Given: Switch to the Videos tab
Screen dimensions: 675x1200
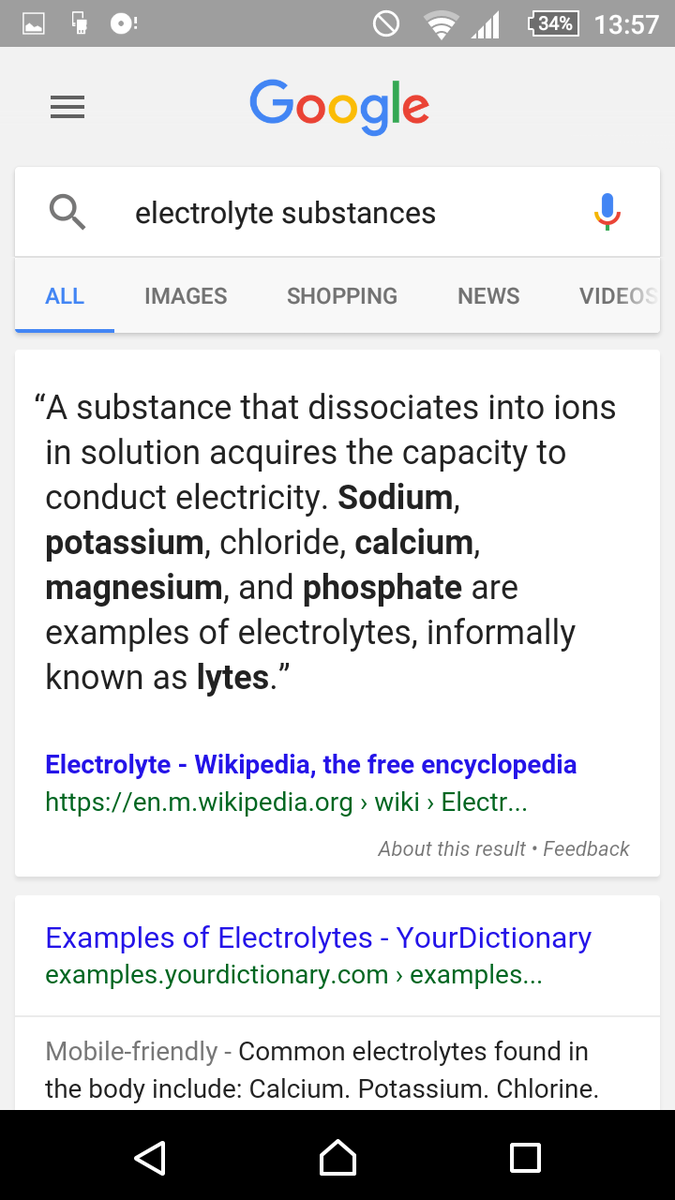Looking at the screenshot, I should point(617,296).
